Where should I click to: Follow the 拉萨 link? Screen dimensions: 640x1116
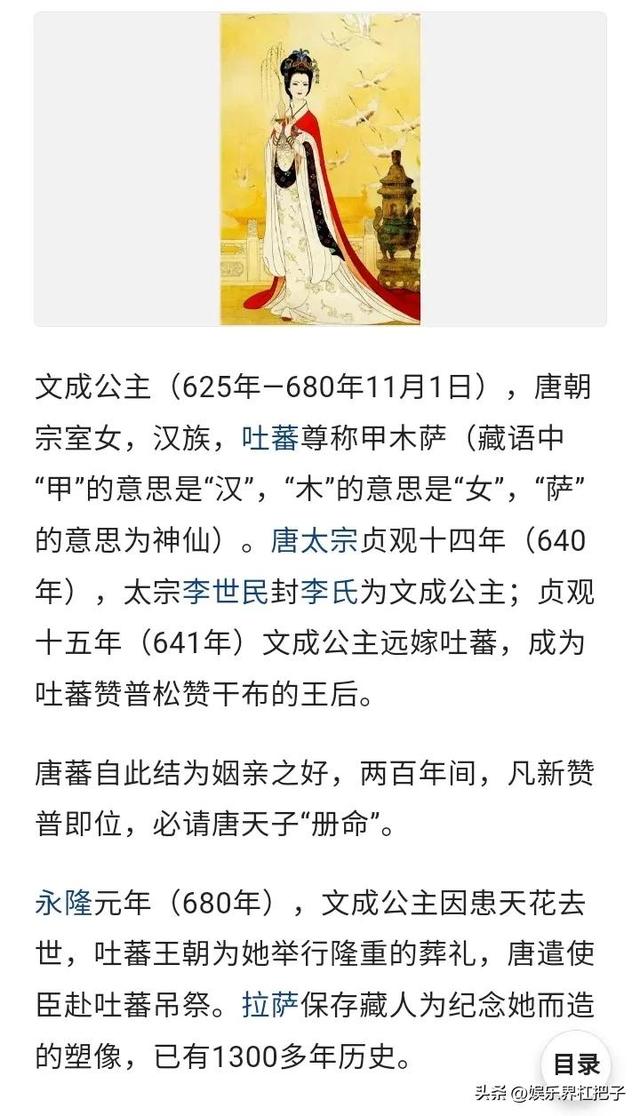click(270, 1005)
